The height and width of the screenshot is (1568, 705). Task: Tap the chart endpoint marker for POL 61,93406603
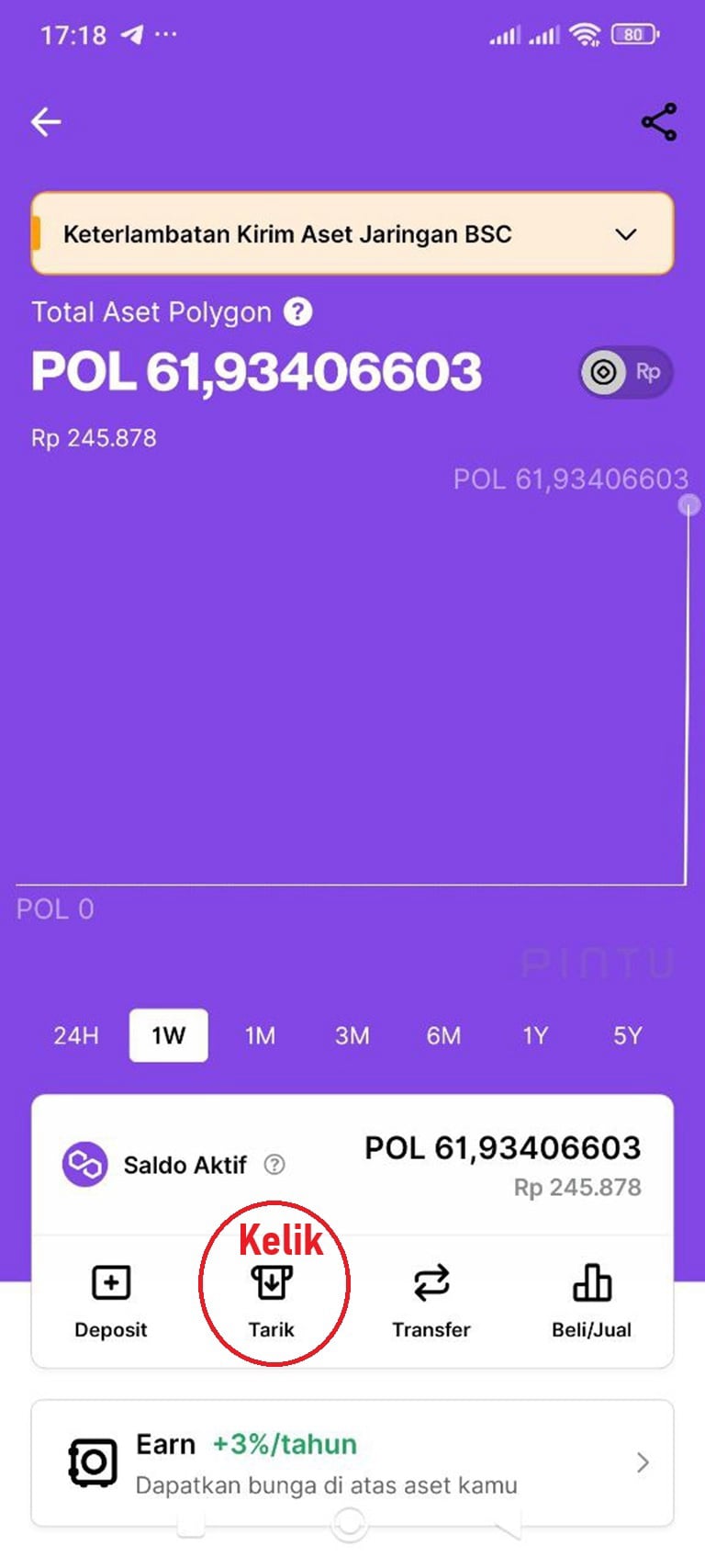coord(689,503)
